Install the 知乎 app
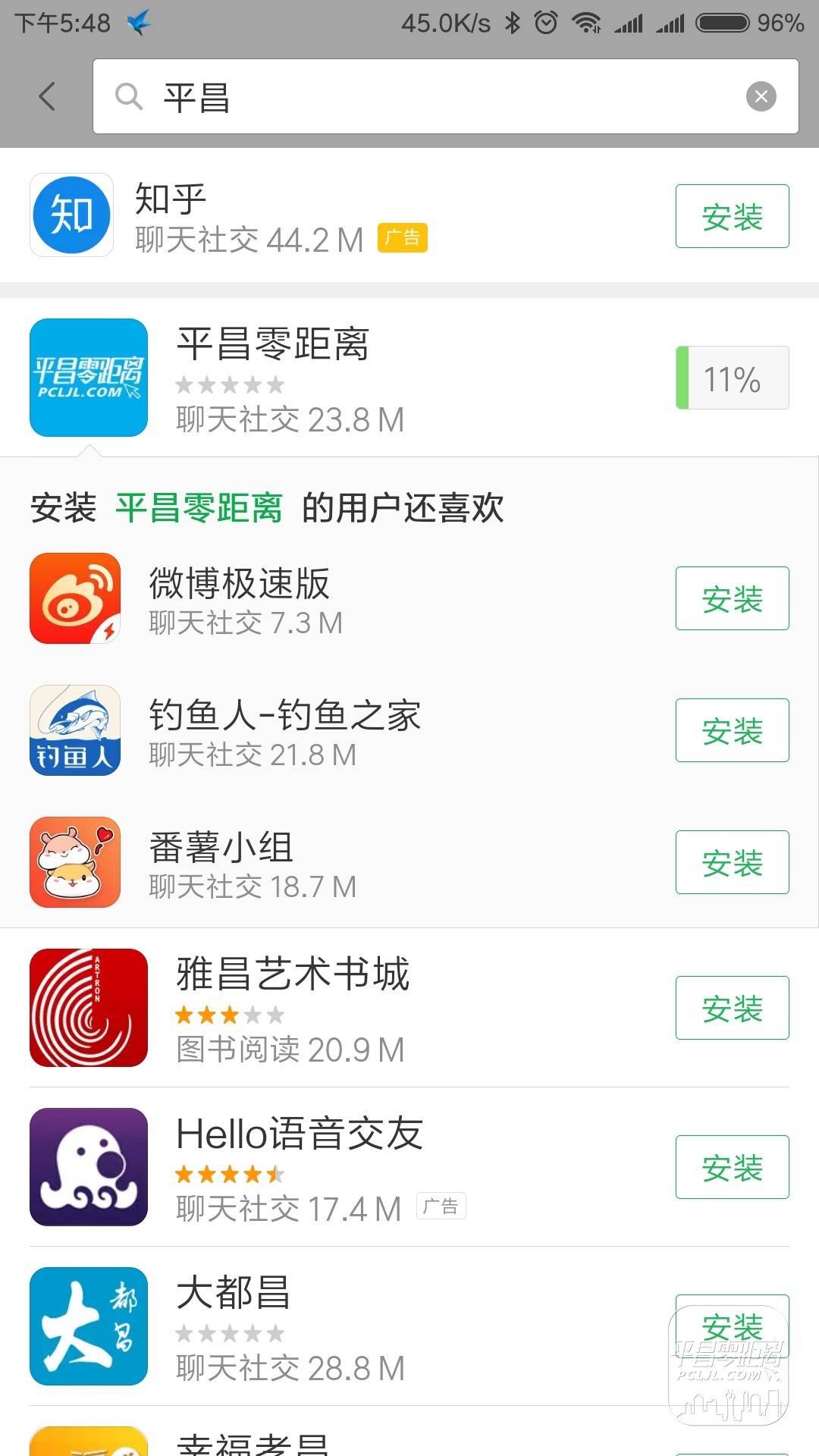This screenshot has width=819, height=1456. click(x=732, y=216)
